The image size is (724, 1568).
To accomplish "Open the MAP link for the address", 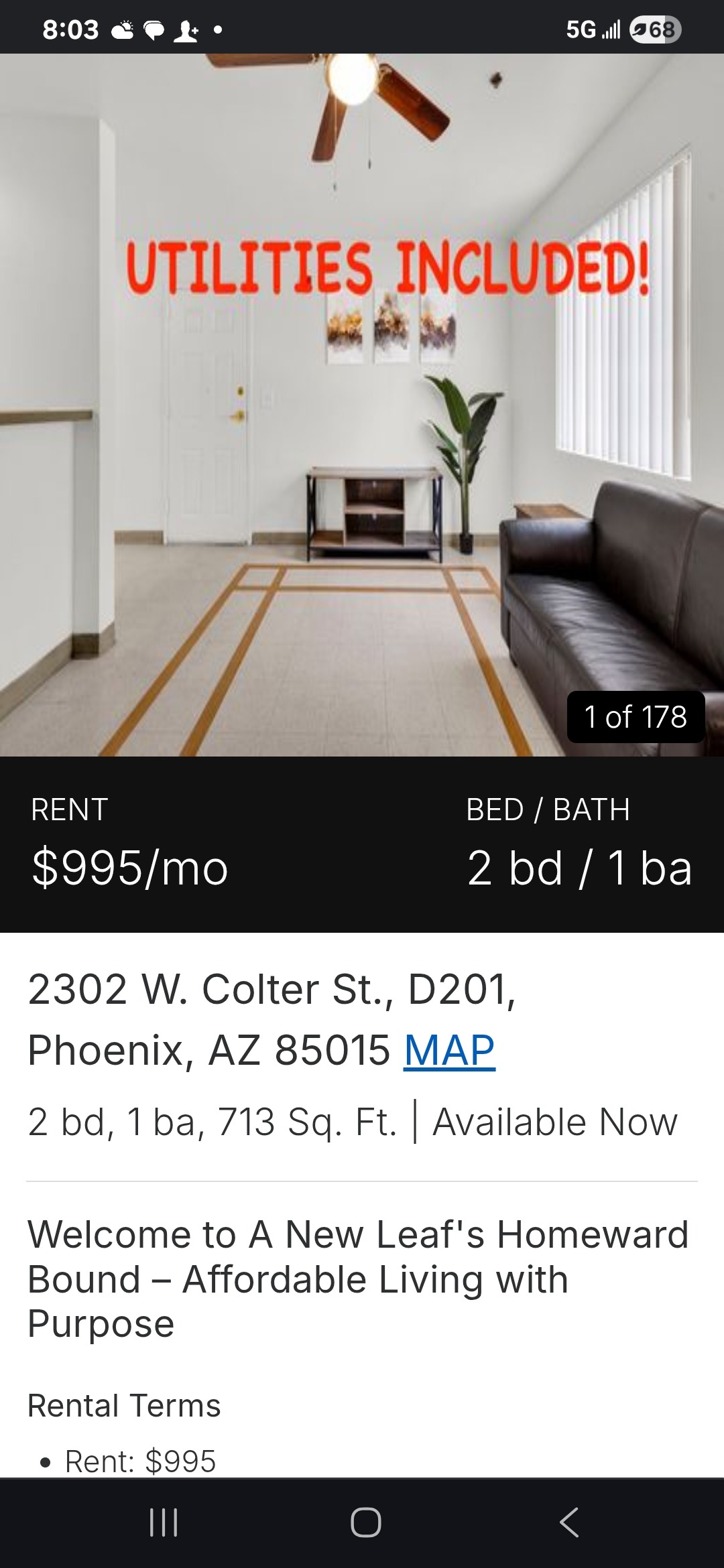I will point(449,1049).
